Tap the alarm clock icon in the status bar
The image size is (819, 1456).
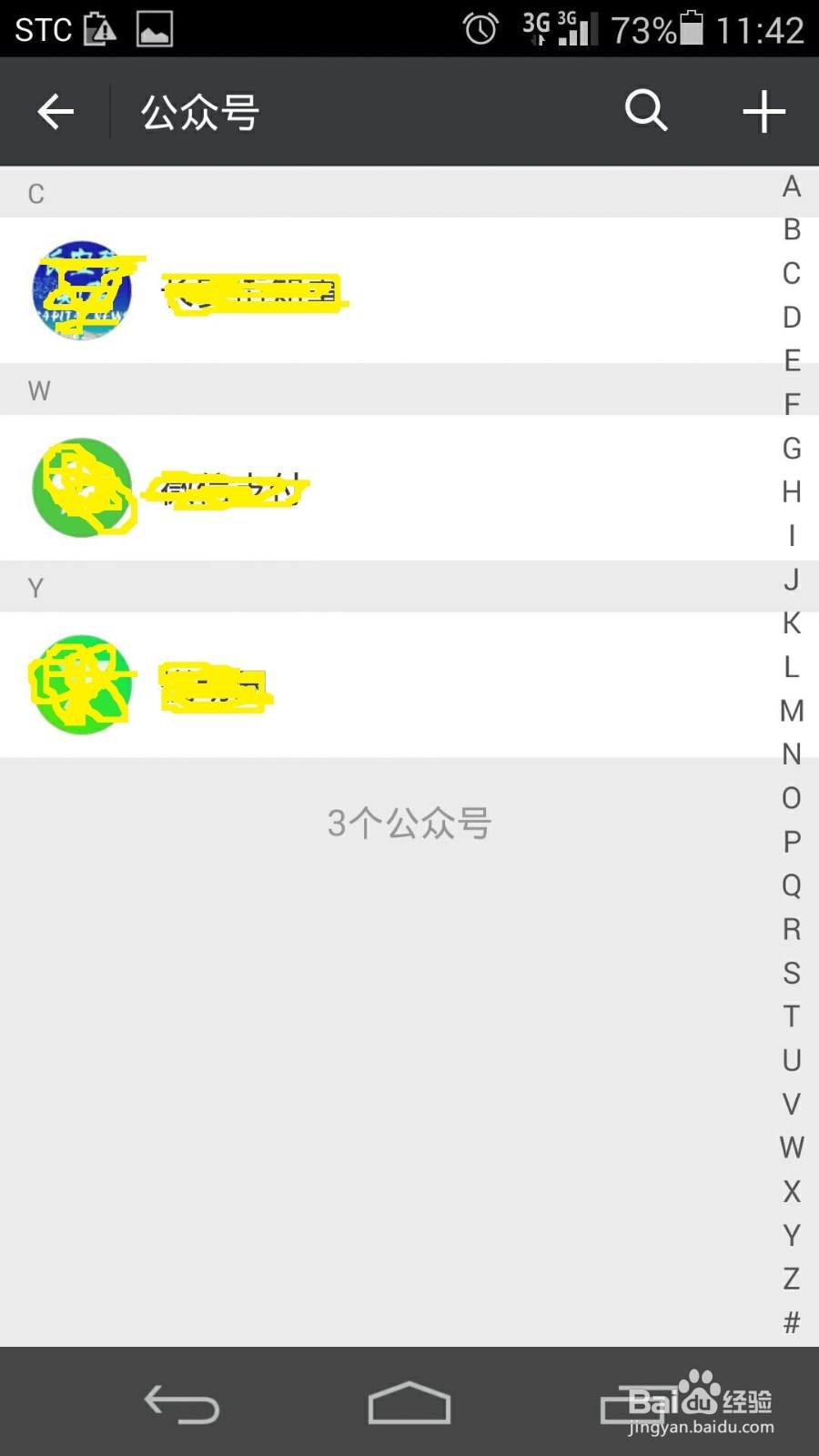[x=480, y=28]
